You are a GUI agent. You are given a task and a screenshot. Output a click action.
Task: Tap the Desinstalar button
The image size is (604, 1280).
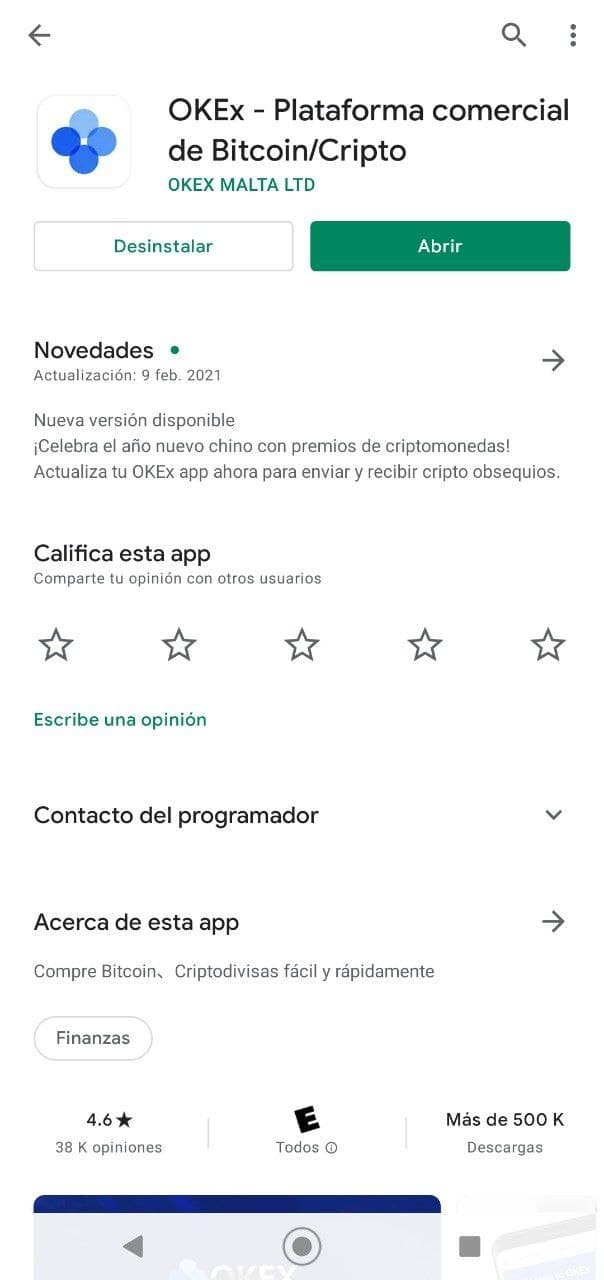163,246
